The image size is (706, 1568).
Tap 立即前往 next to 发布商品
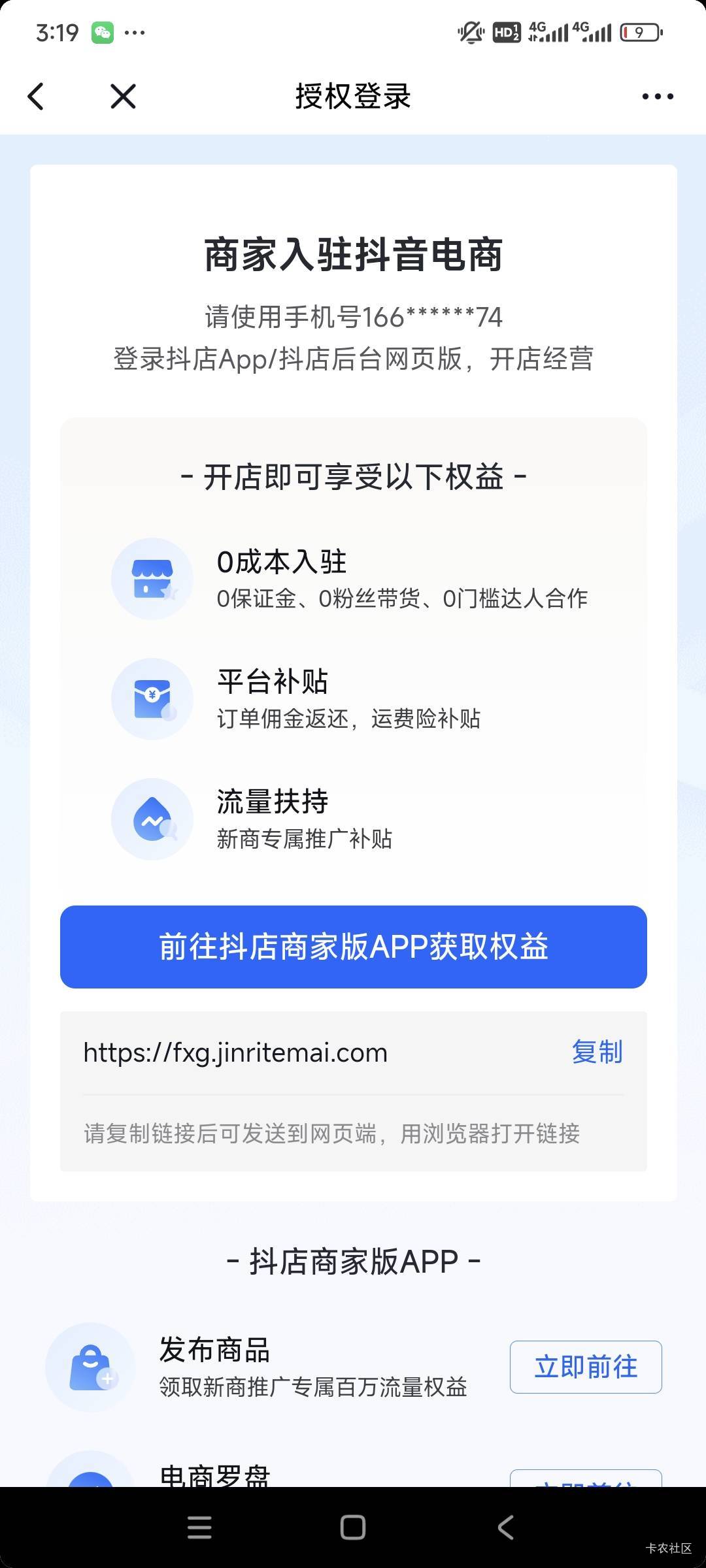click(x=586, y=1367)
